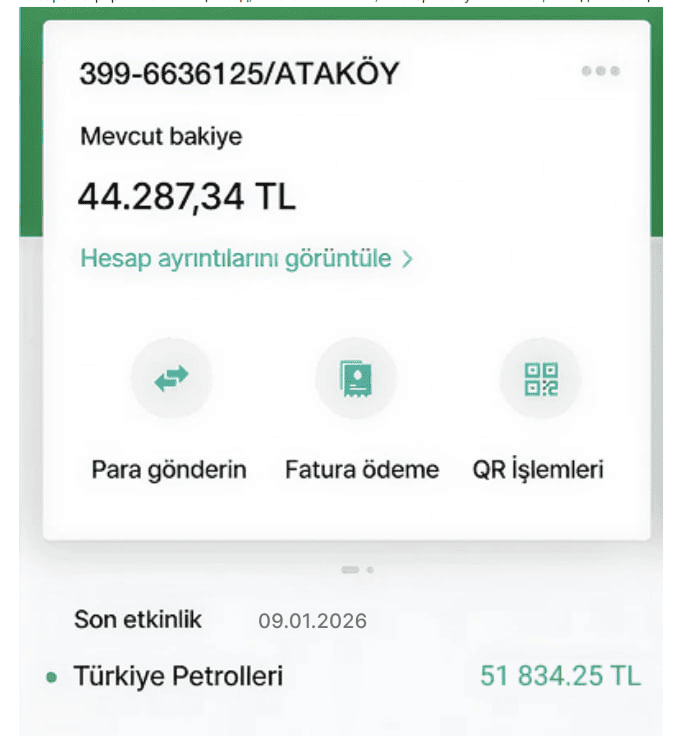Viewport: 690px width, 752px height.
Task: Open Hesap ayrıntılarını görüntüle link
Action: click(x=246, y=258)
